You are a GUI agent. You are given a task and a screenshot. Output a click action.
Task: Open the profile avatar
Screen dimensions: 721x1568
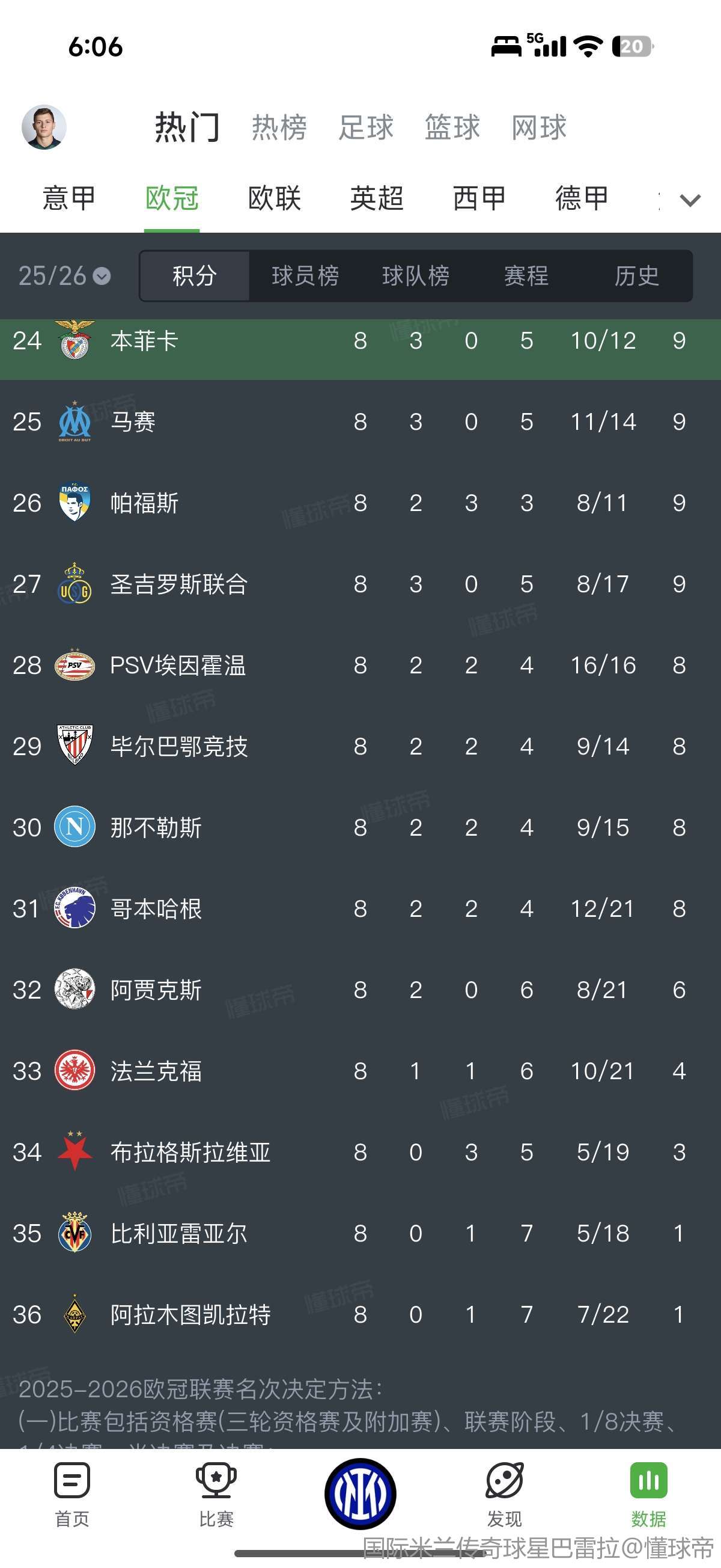click(44, 127)
